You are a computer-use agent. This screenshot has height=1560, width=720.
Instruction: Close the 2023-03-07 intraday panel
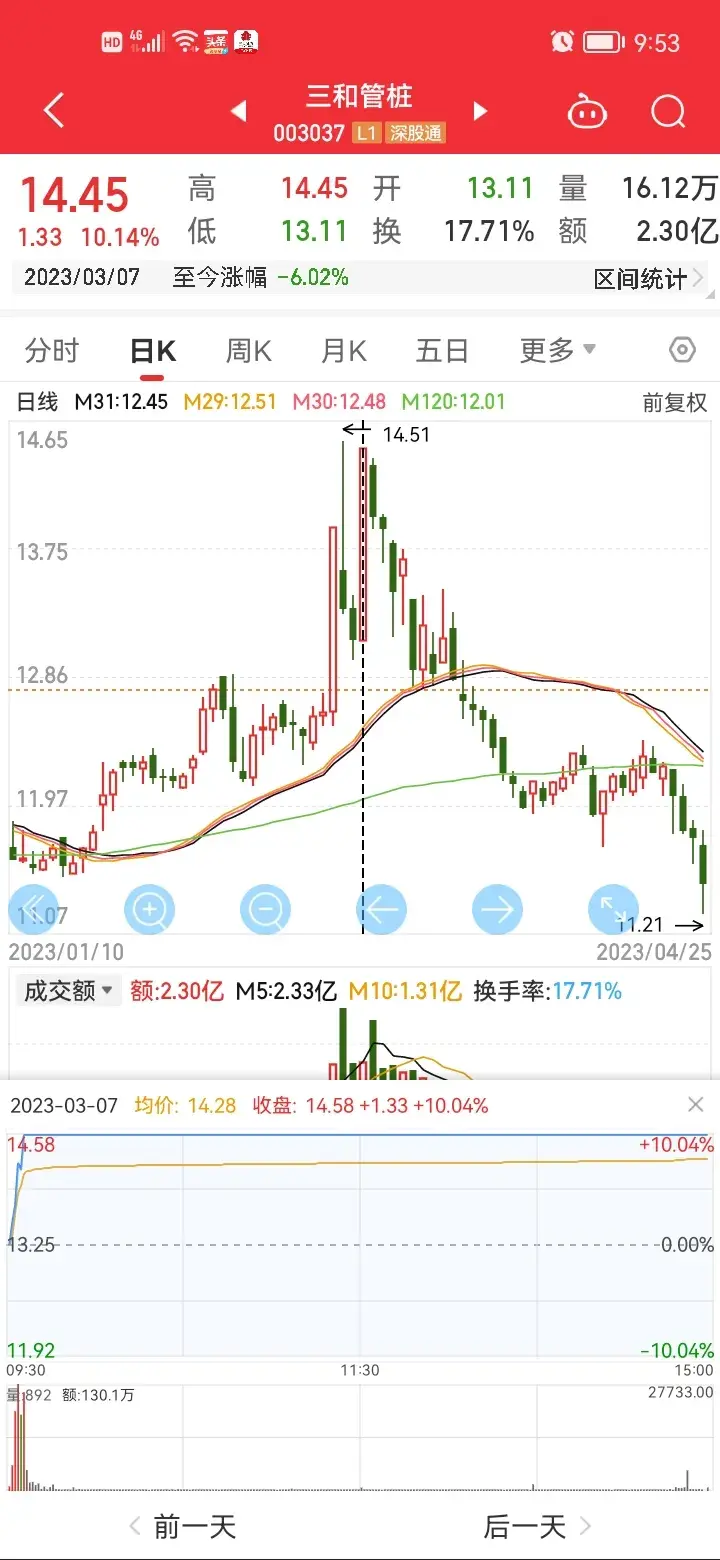point(696,1105)
